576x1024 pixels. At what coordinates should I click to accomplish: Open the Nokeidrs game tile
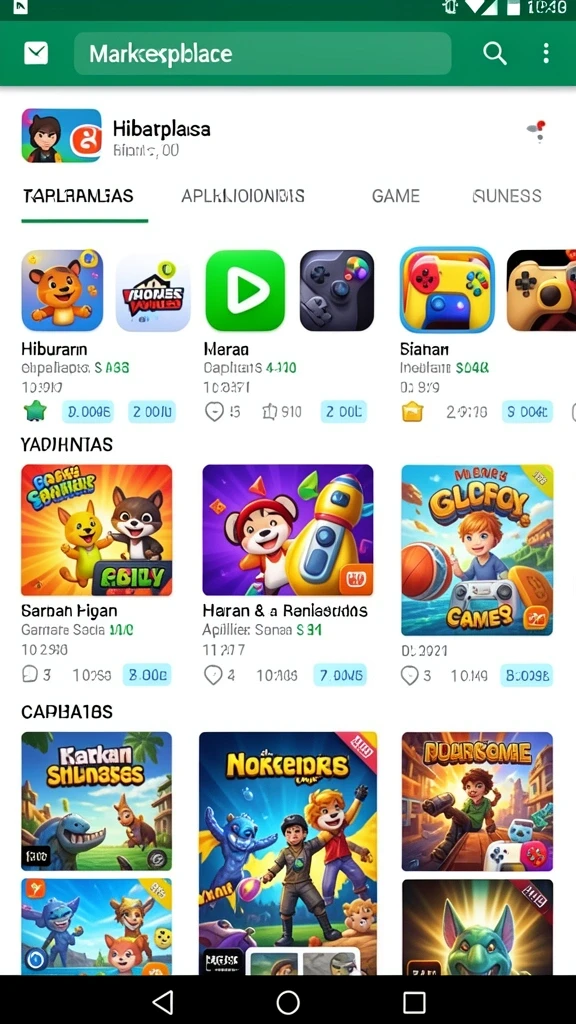tap(288, 853)
